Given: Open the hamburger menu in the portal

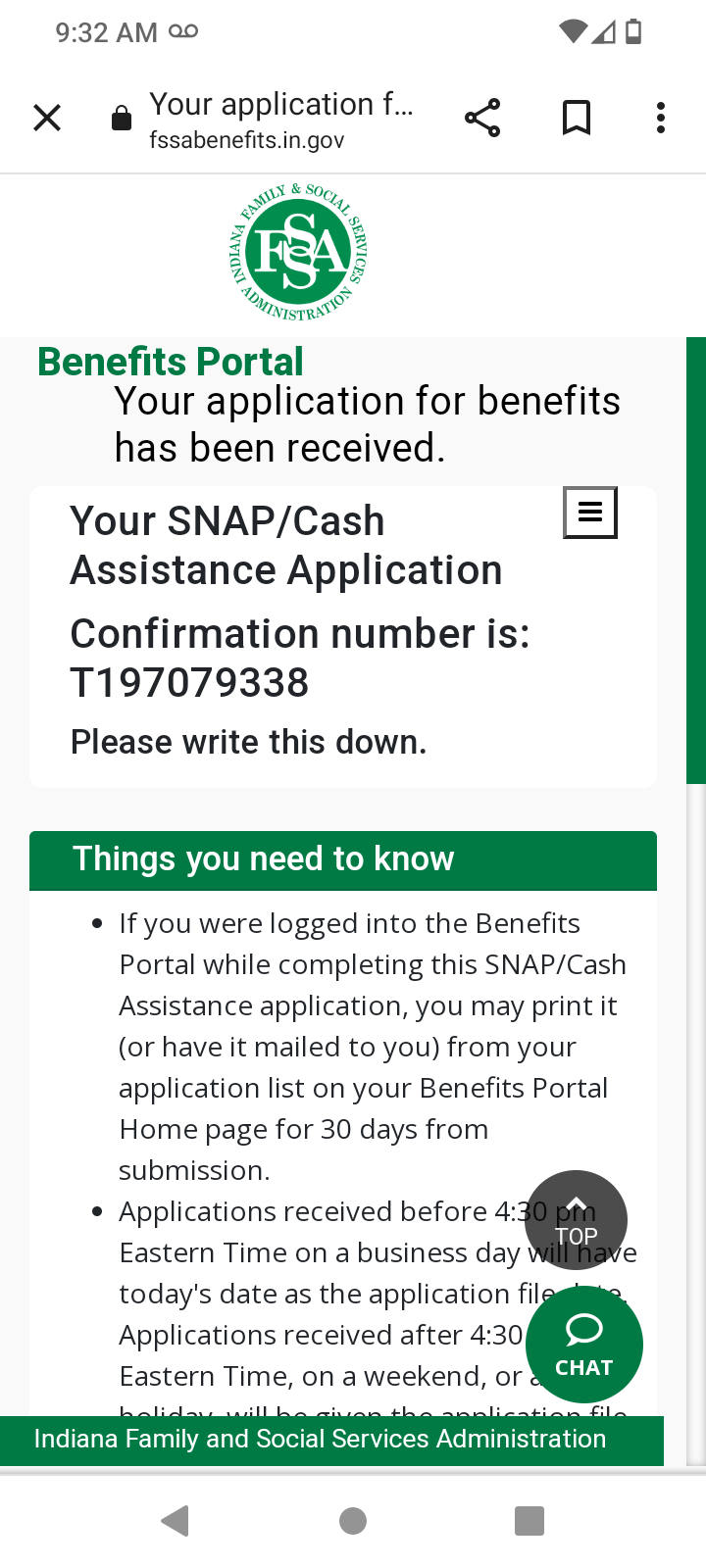Looking at the screenshot, I should 590,513.
